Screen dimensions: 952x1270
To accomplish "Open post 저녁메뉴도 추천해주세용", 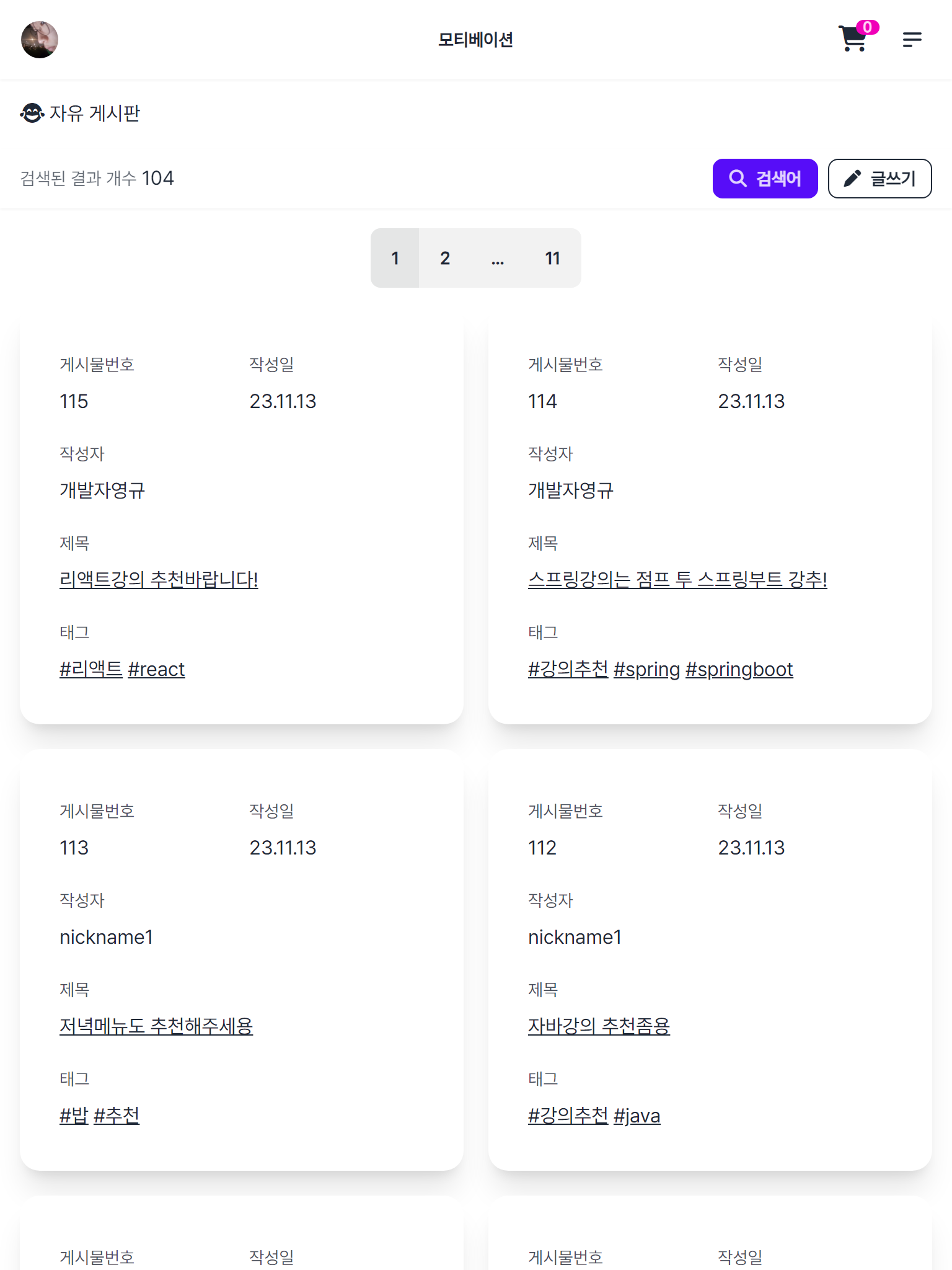I will 156,1026.
